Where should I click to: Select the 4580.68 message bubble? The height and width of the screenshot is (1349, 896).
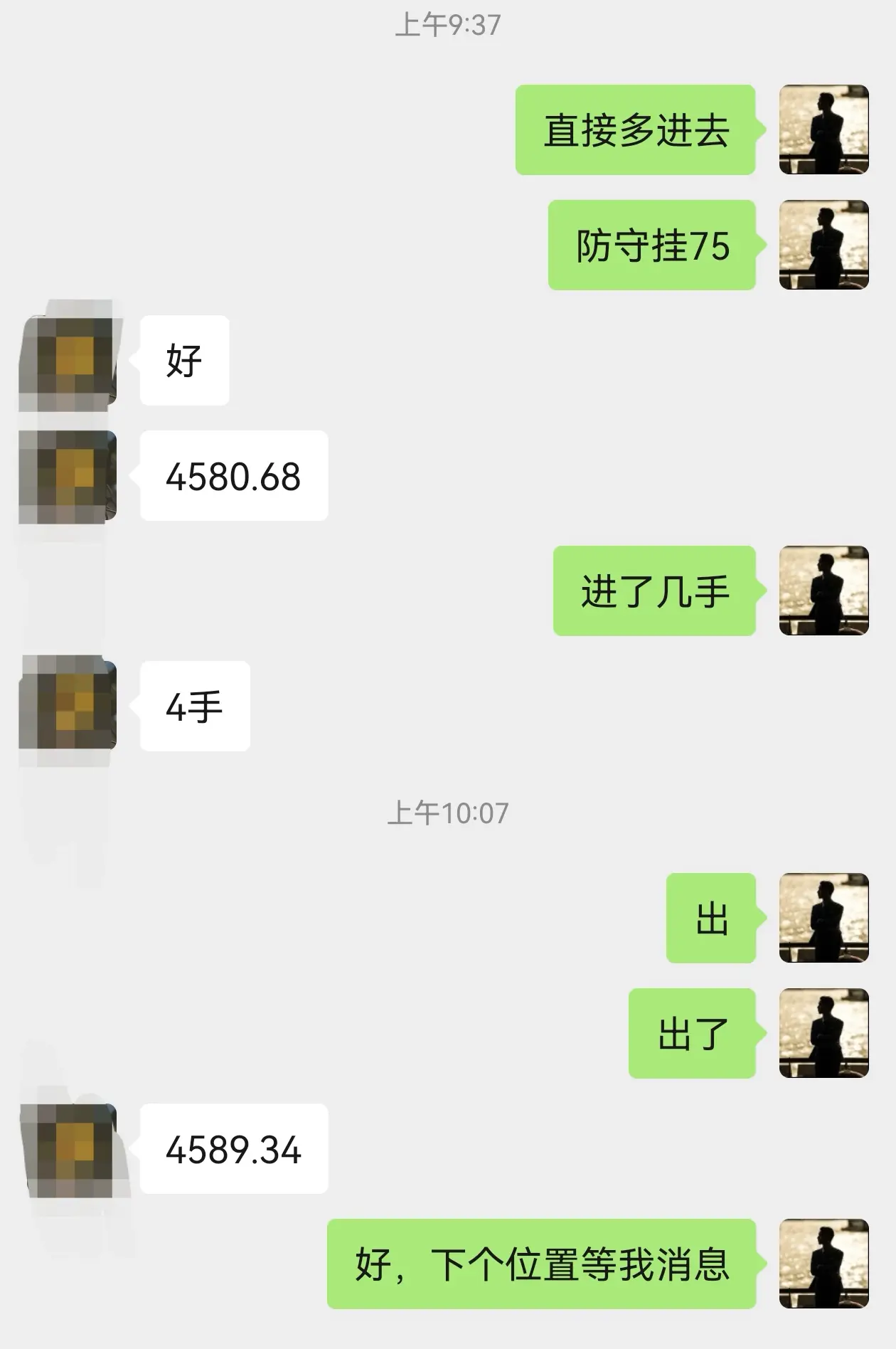tap(235, 477)
